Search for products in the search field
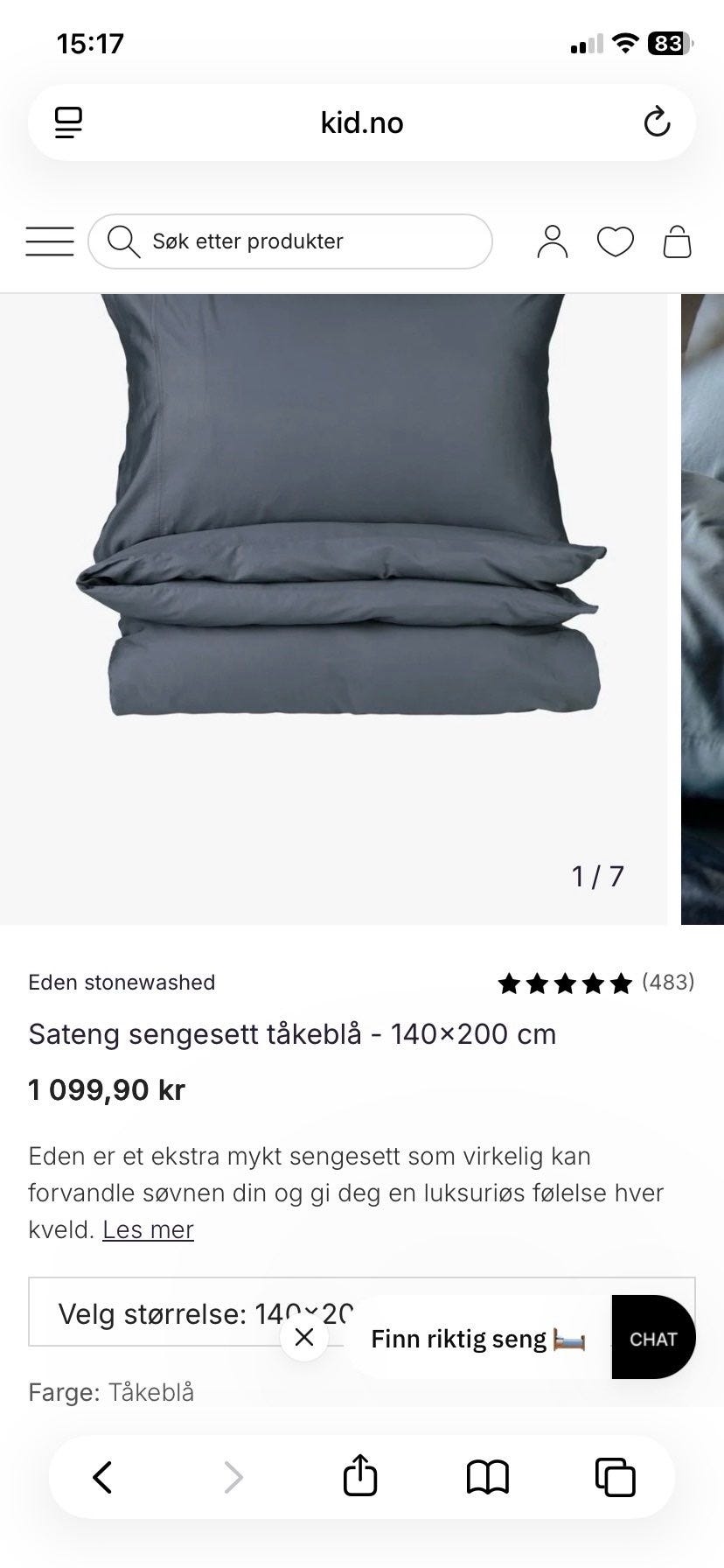The image size is (724, 1568). pyautogui.click(x=290, y=241)
